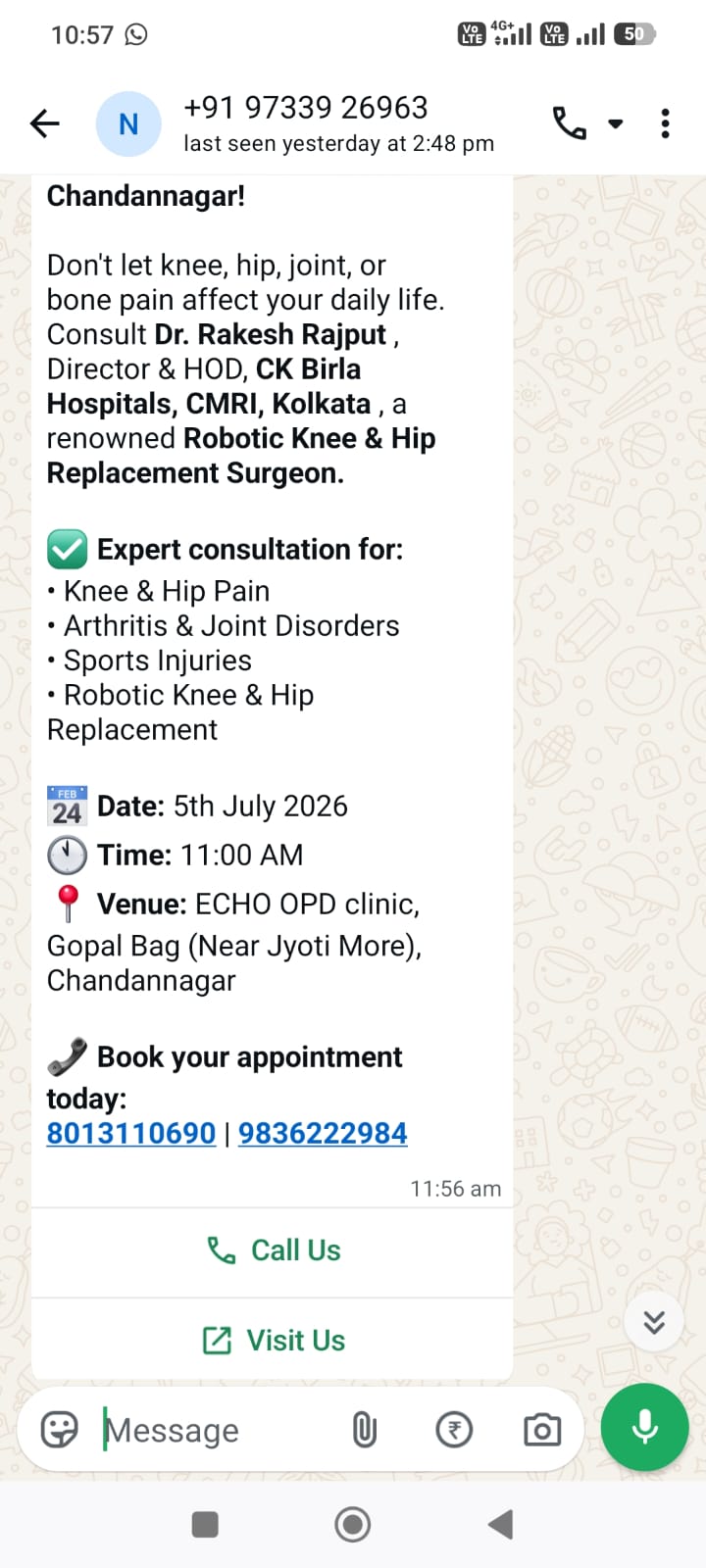This screenshot has width=706, height=1568.
Task: Go back using the header arrow
Action: 45,123
